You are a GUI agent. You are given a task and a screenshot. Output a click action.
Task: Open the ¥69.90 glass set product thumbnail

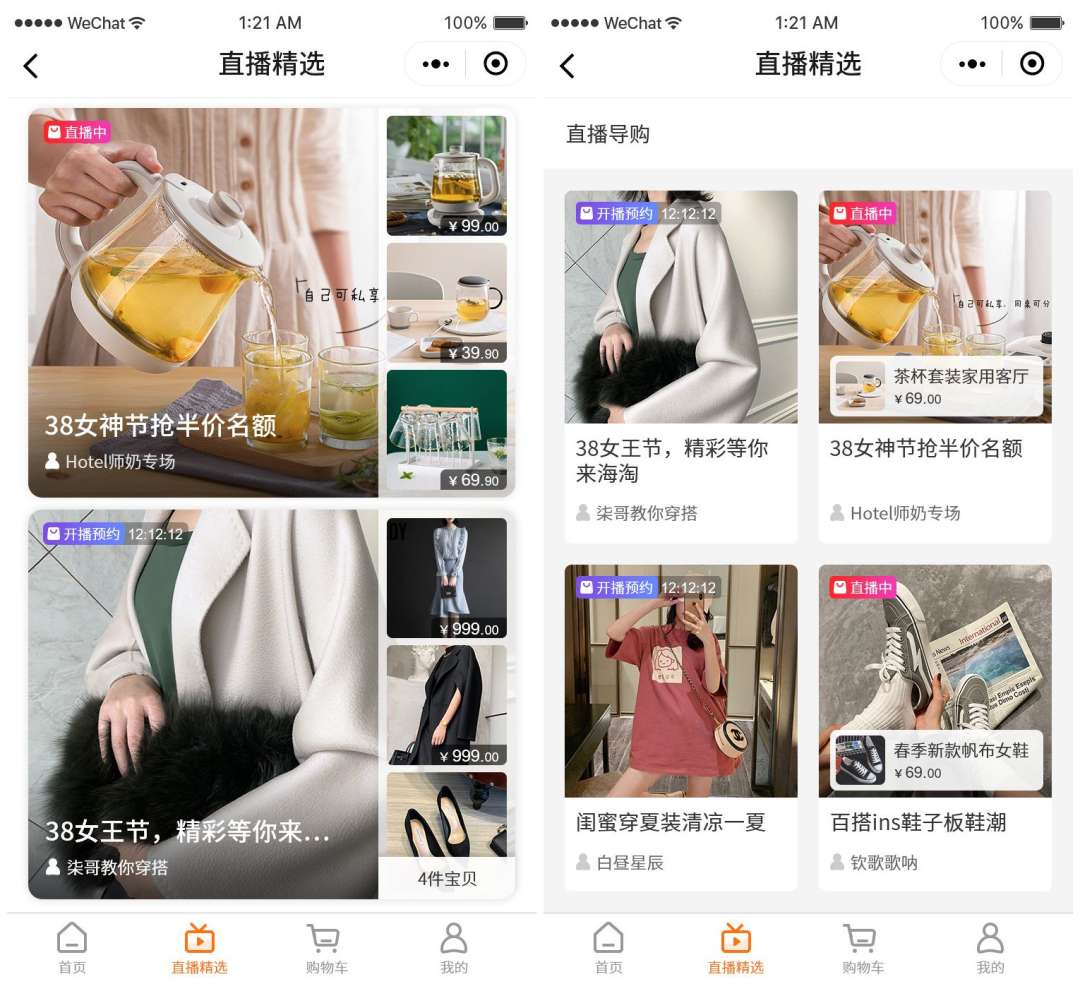pos(446,430)
